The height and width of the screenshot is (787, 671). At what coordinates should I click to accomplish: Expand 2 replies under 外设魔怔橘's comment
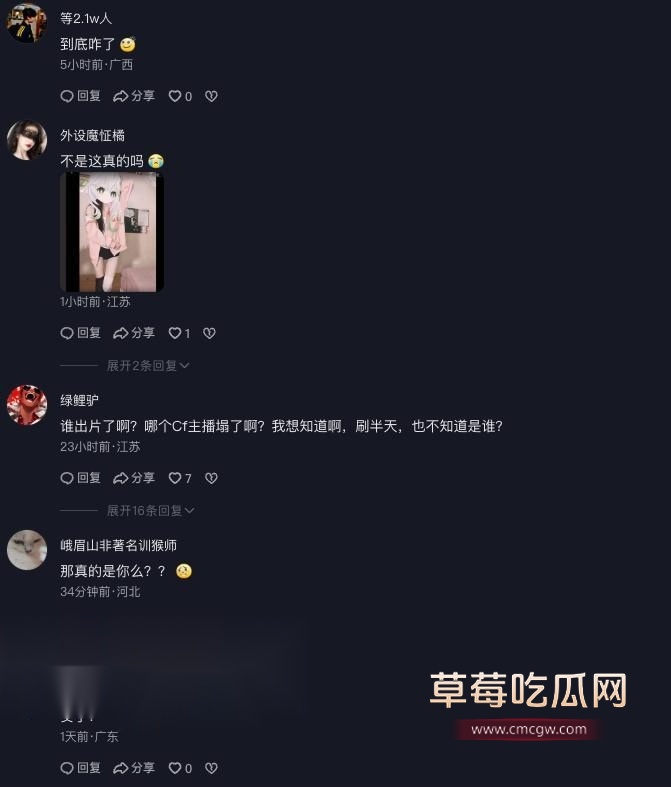point(147,366)
